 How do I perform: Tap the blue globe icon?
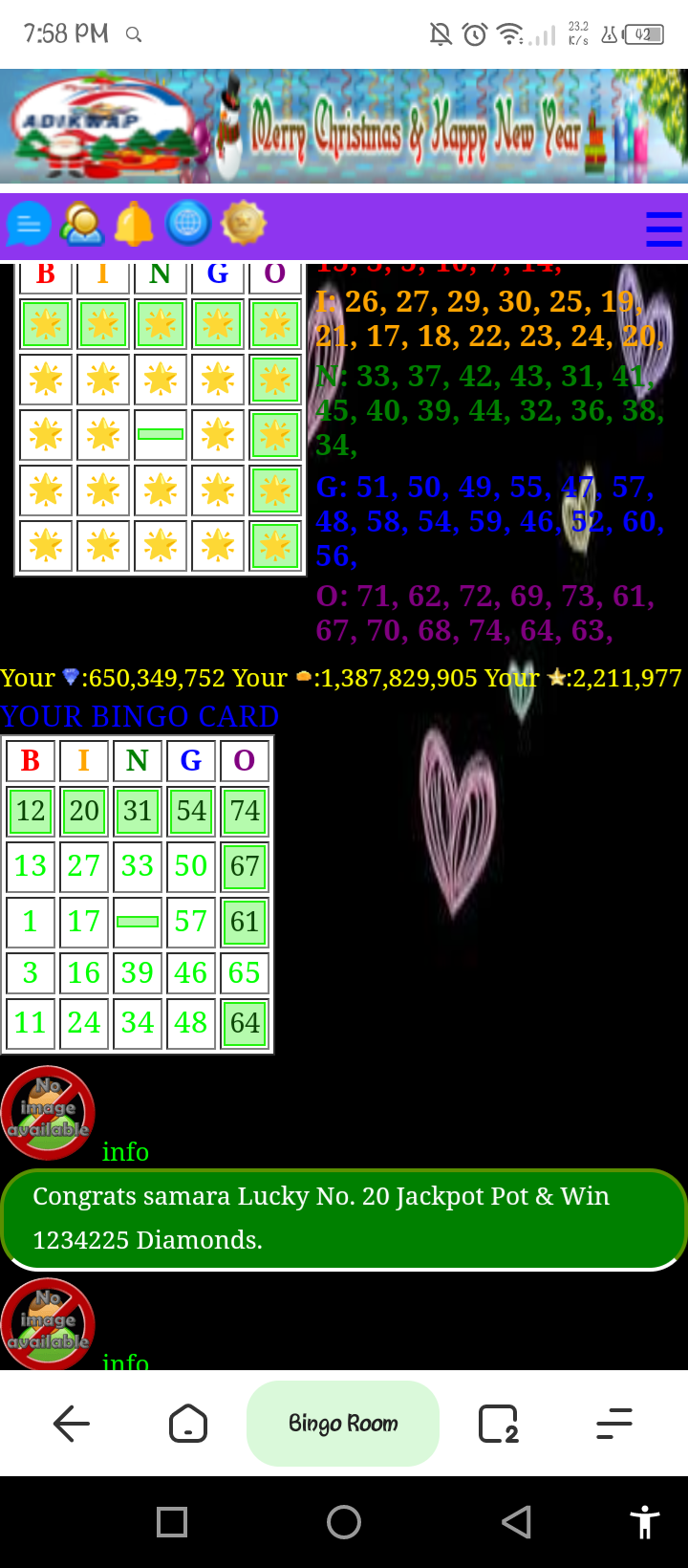tap(187, 225)
